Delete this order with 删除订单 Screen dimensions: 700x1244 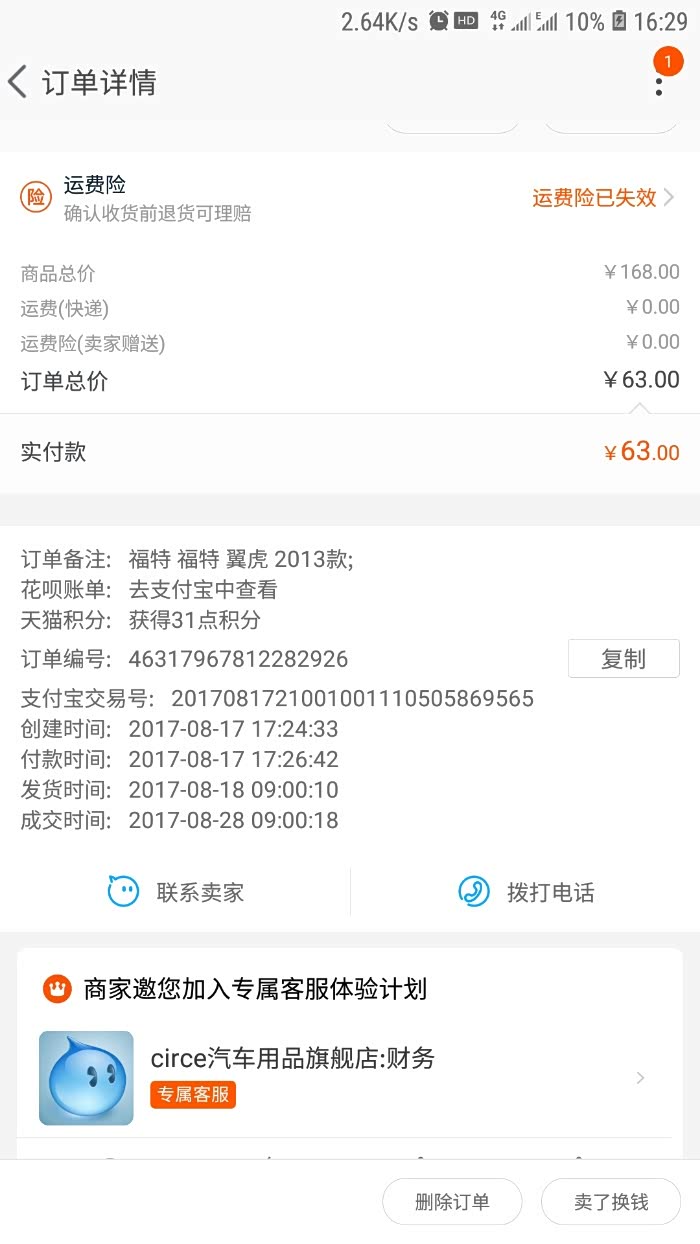coord(452,1202)
